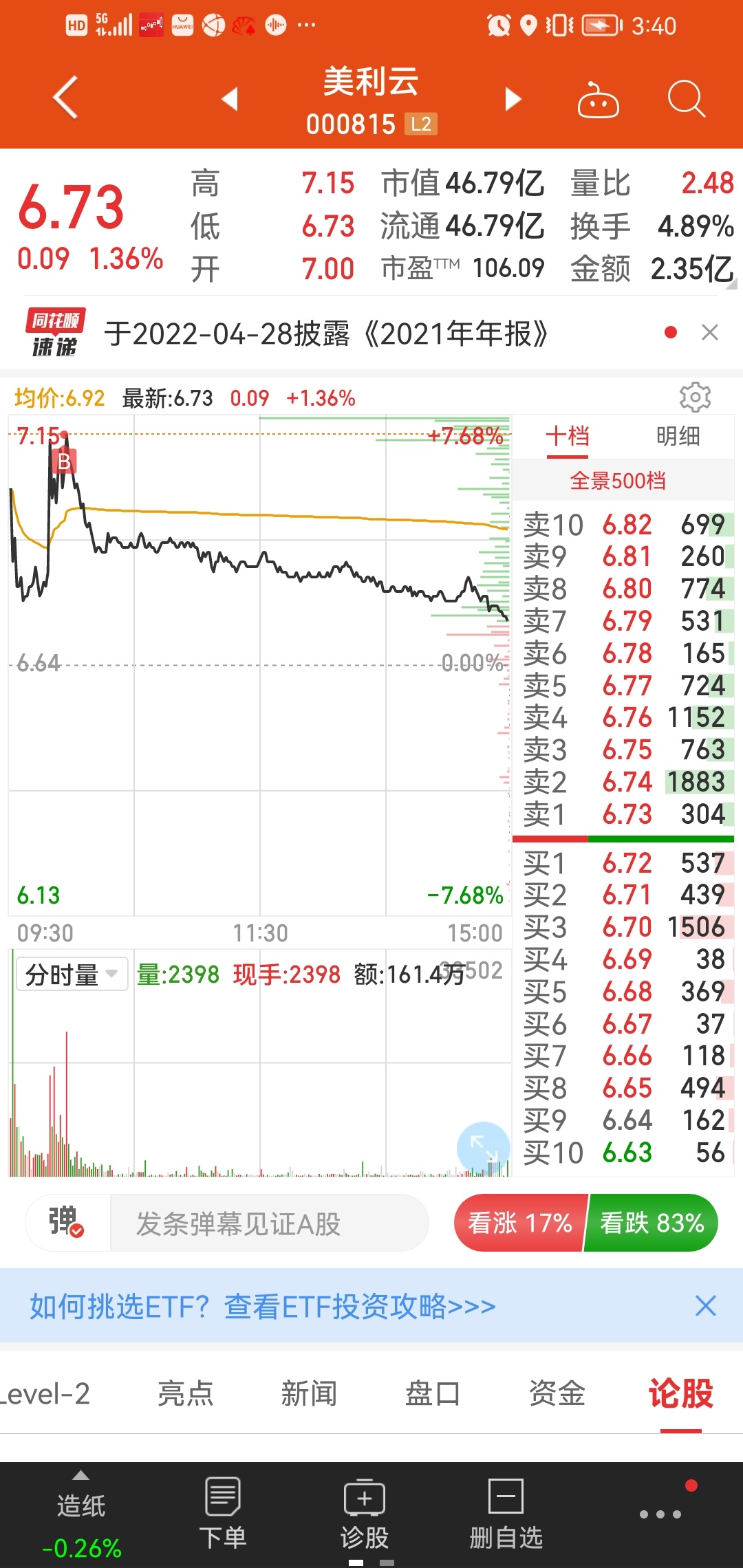Go back using the top-left arrow
Image resolution: width=743 pixels, height=1568 pixels.
tap(65, 98)
